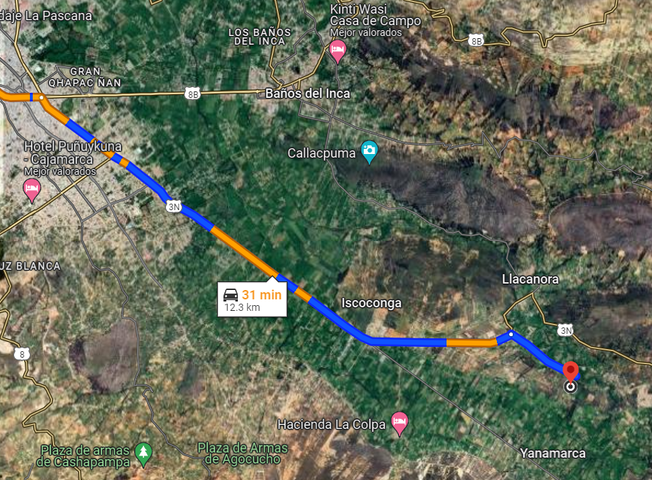This screenshot has height=480, width=652.
Task: Open Hotel Puñuykuna - Cajamarca hotel pin
Action: (x=31, y=189)
